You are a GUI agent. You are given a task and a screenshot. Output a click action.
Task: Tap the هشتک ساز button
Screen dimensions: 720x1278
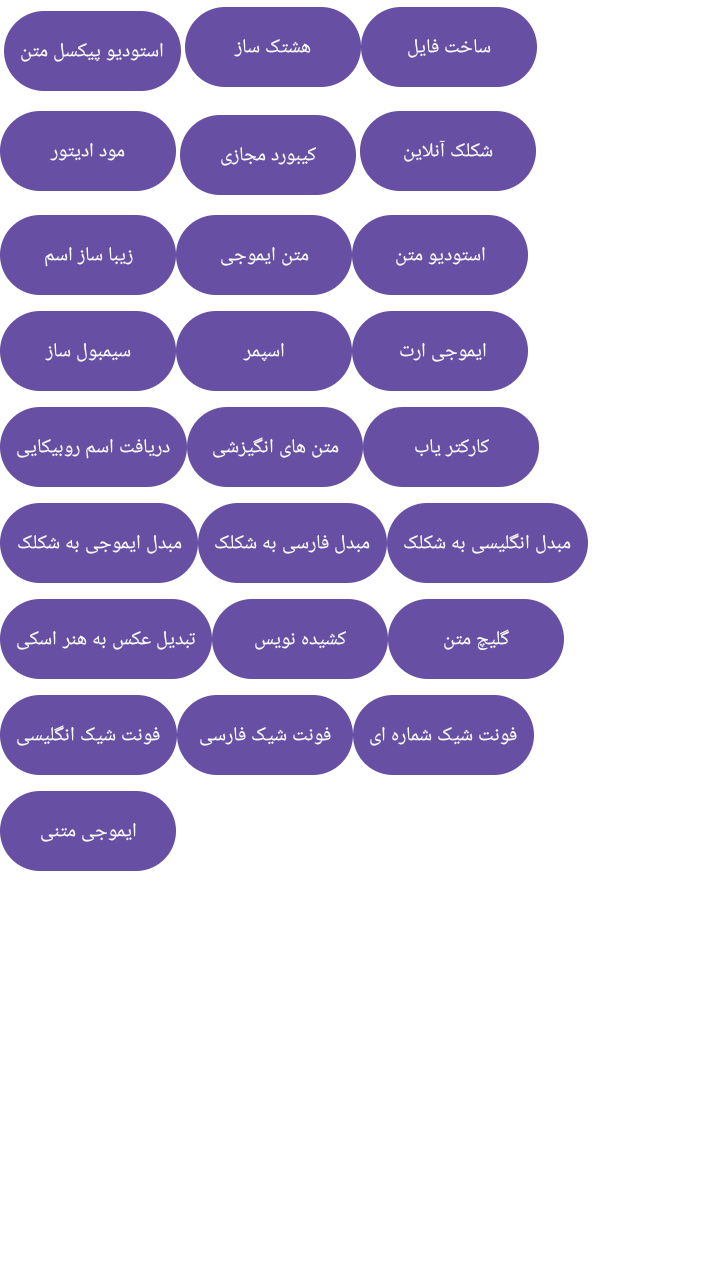[273, 47]
